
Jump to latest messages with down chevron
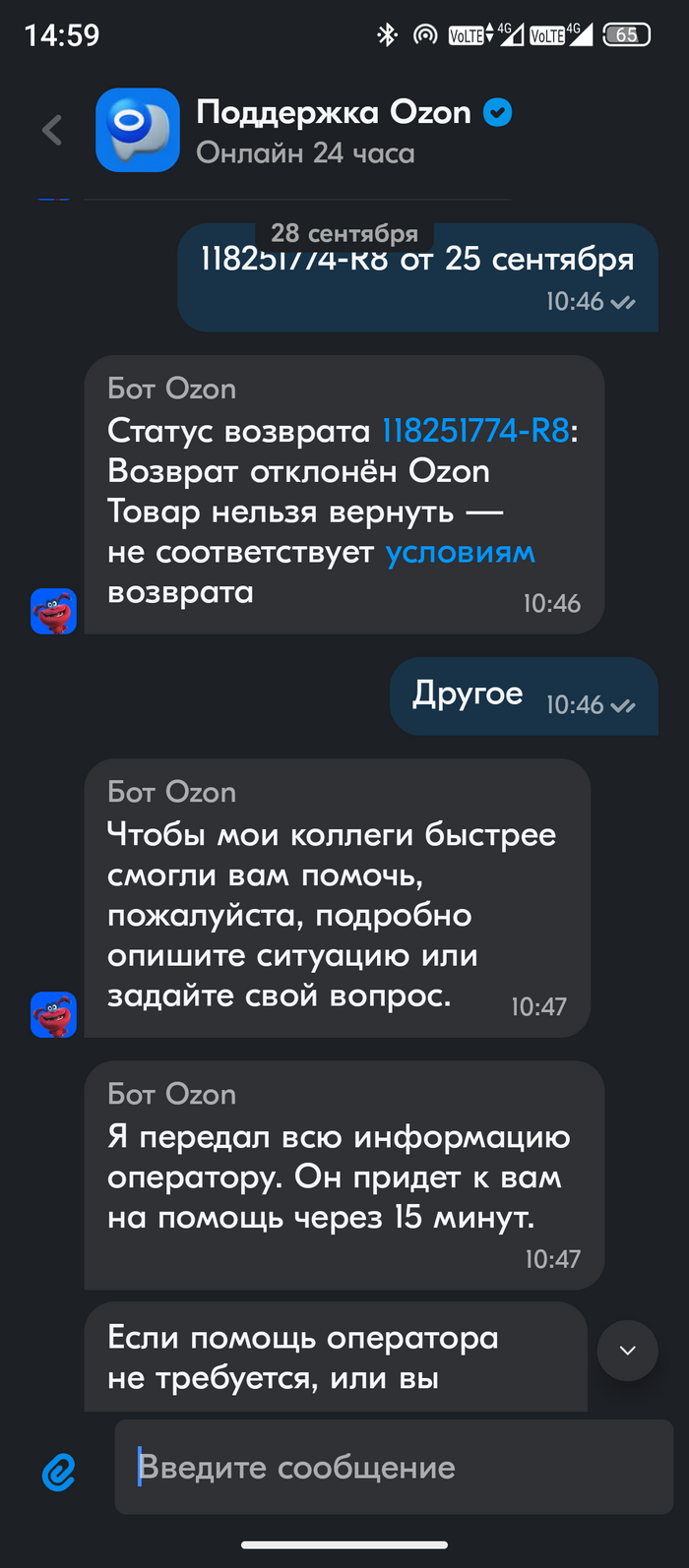(x=627, y=1350)
